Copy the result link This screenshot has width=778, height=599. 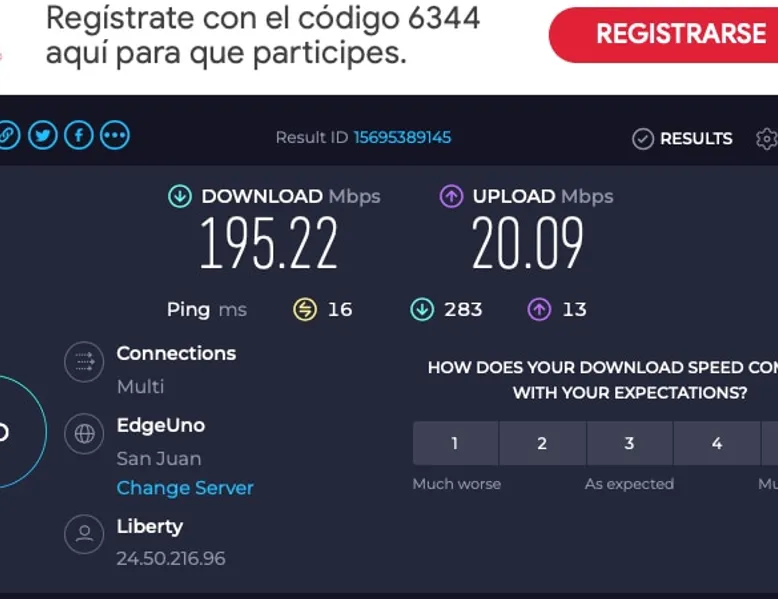click(7, 135)
